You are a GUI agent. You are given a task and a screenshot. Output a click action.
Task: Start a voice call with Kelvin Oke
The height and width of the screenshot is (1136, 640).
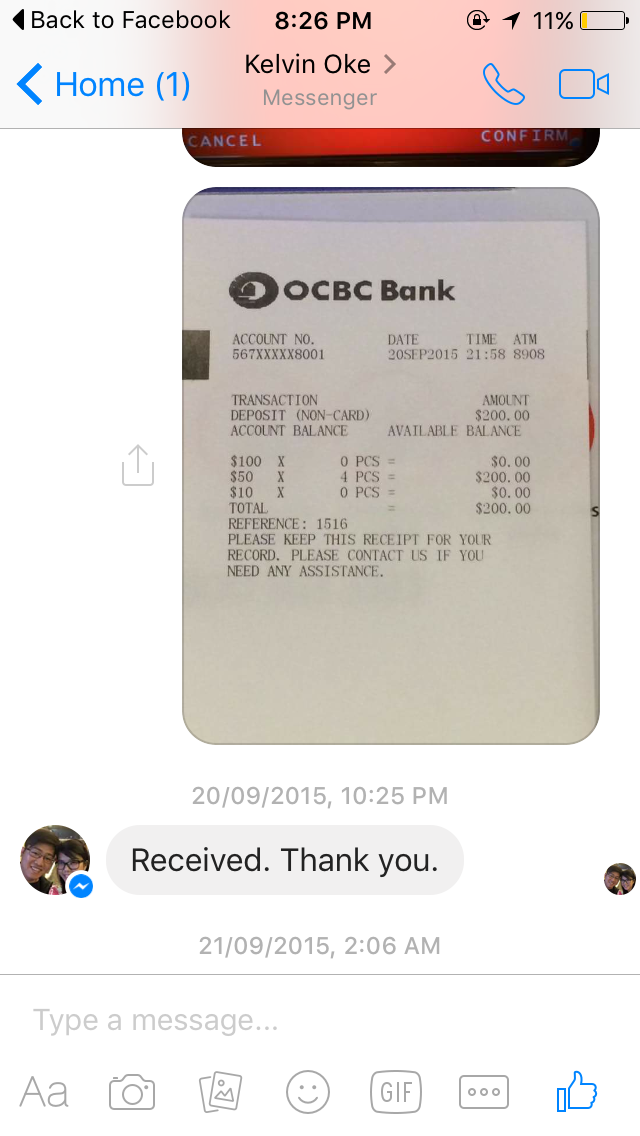tap(503, 84)
